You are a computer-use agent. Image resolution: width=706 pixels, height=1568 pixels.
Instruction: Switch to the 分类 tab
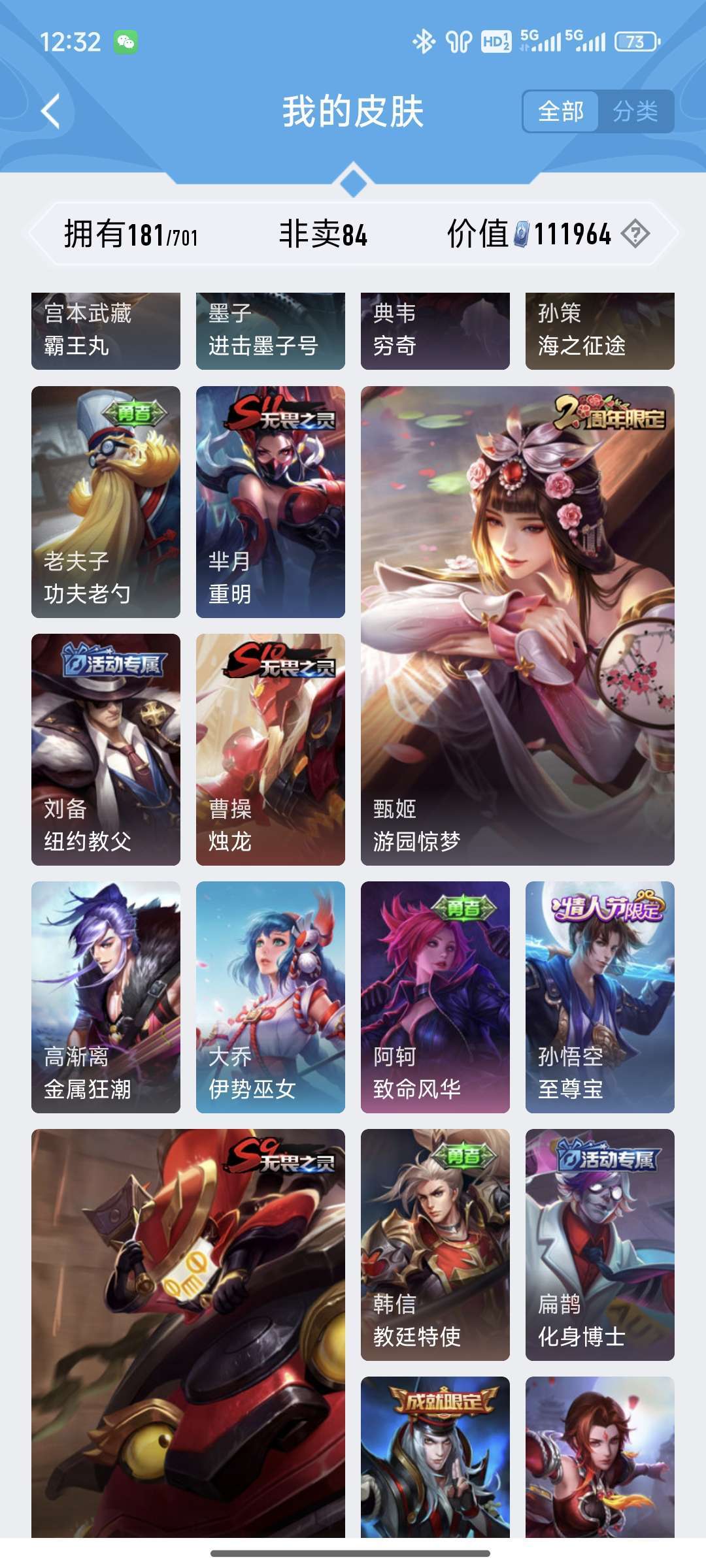point(635,111)
